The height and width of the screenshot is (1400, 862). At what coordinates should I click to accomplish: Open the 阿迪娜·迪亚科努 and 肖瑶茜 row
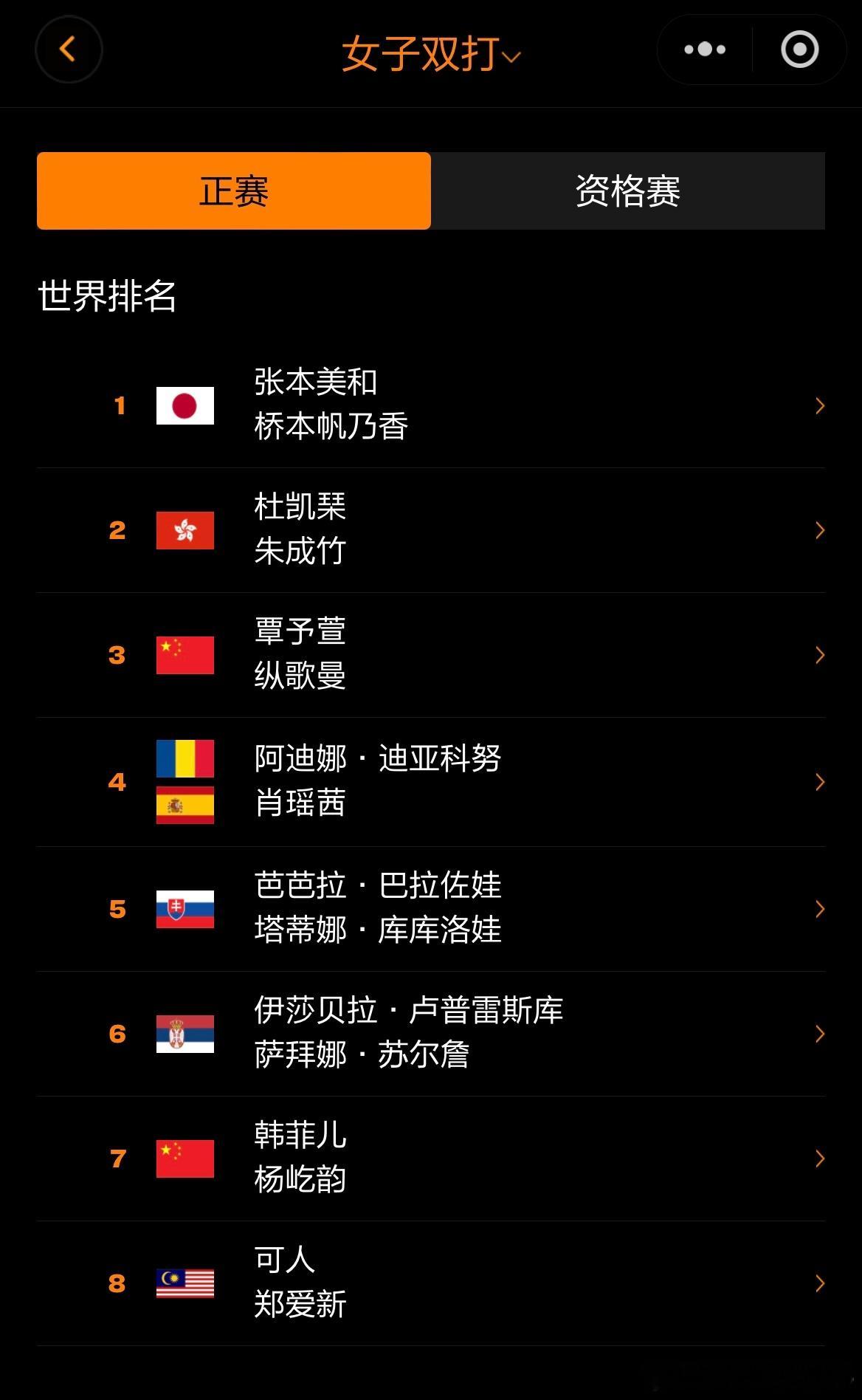pyautogui.click(x=431, y=782)
